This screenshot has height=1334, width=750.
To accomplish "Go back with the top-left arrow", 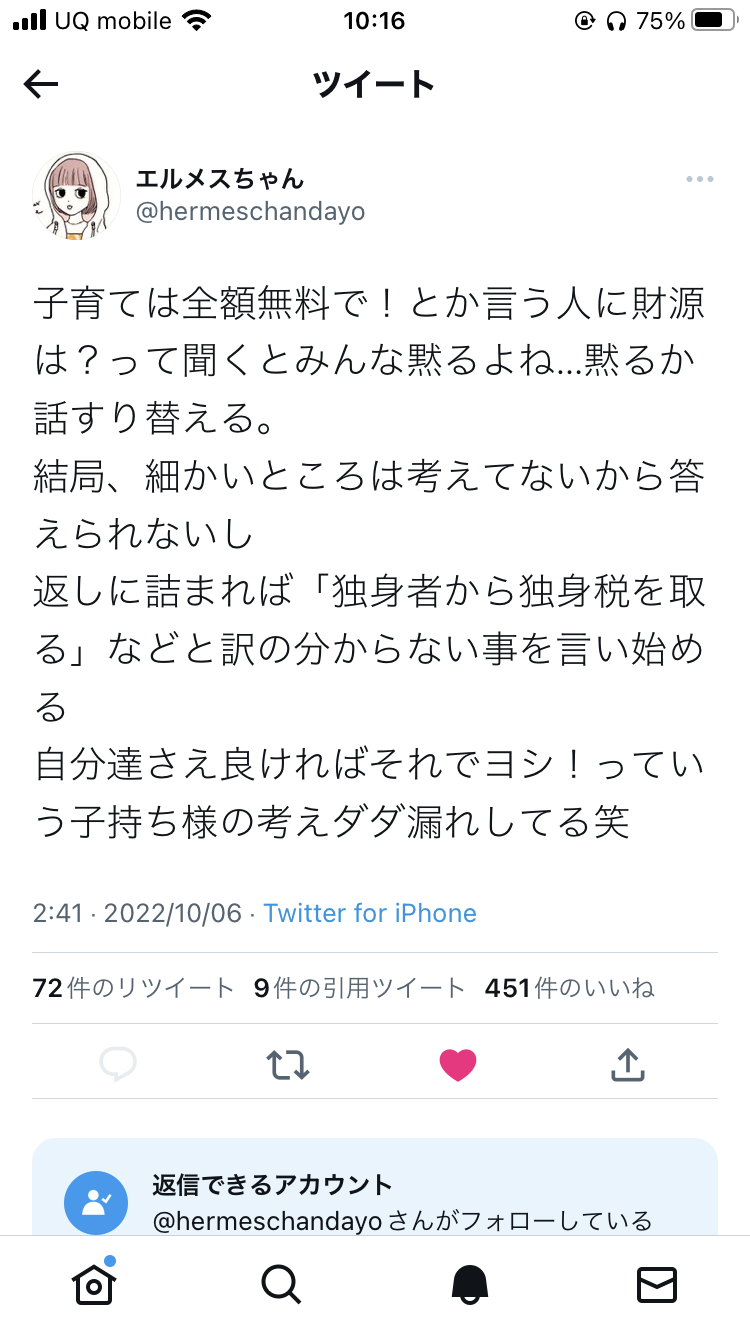I will [41, 85].
